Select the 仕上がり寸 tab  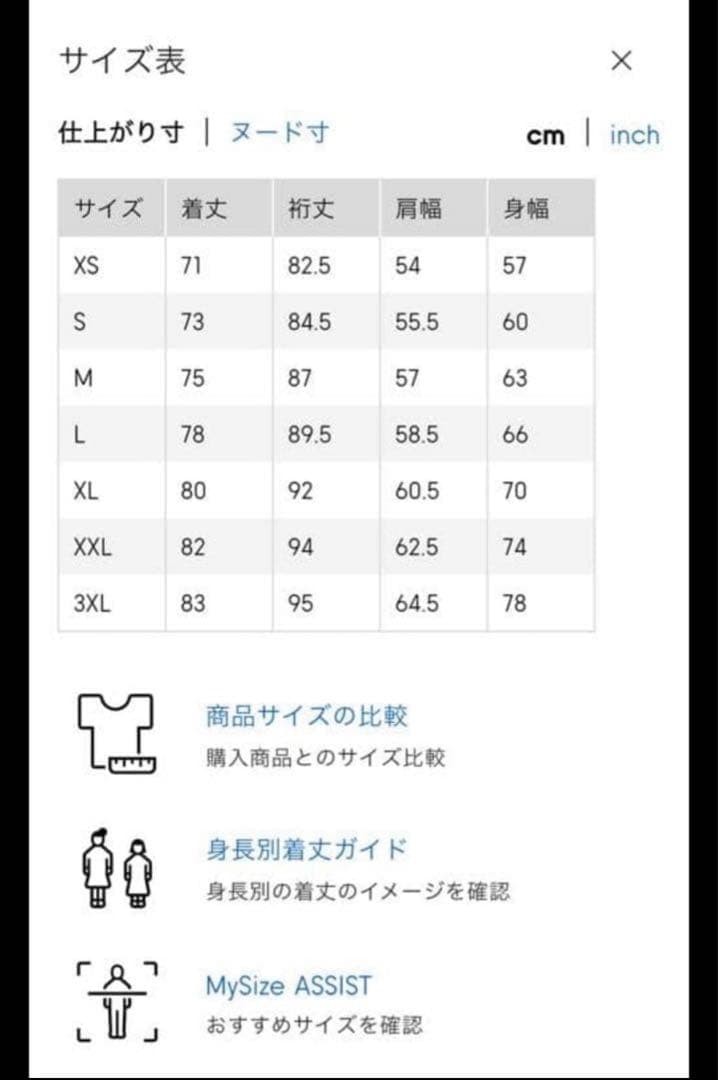pyautogui.click(x=121, y=132)
